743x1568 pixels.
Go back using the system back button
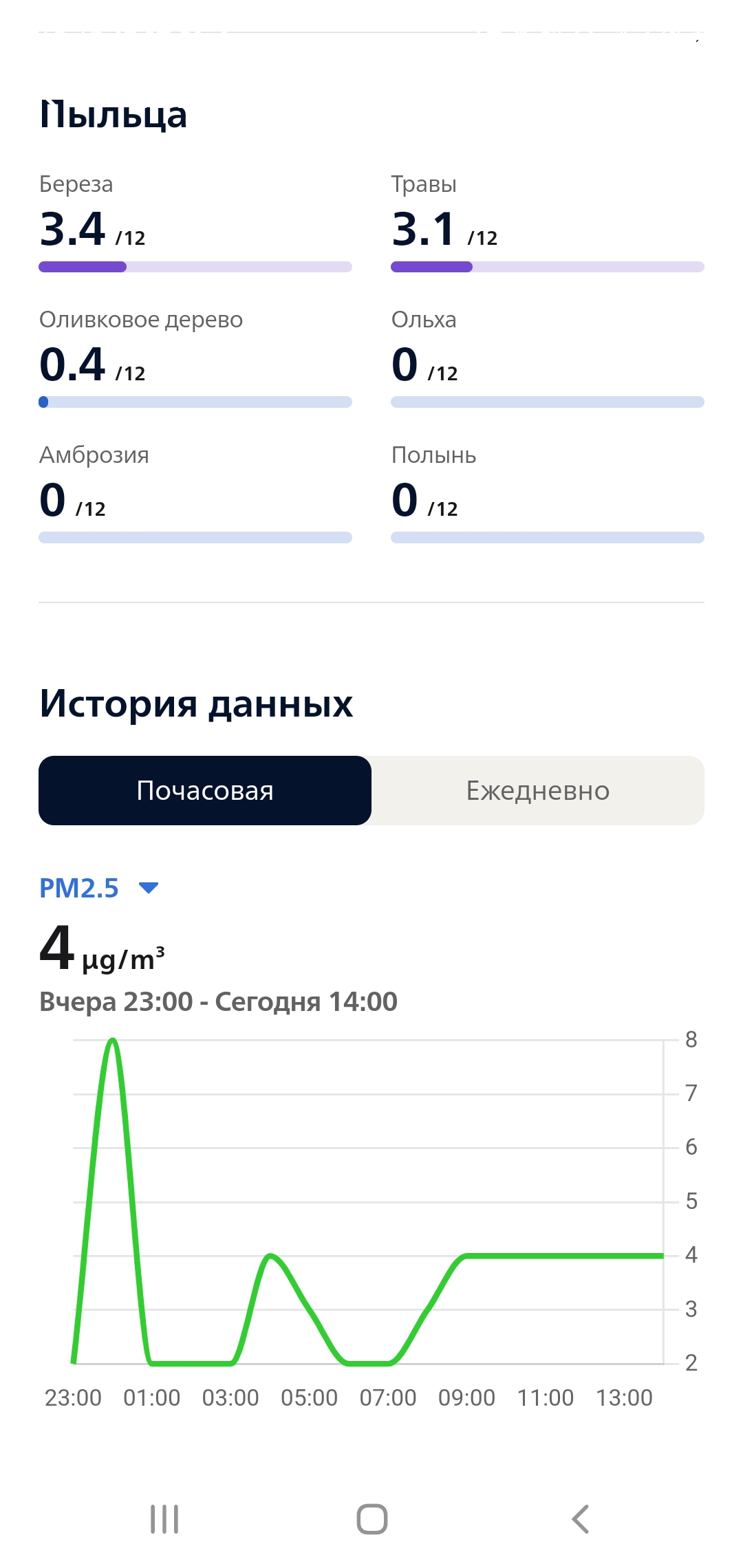tap(581, 1518)
